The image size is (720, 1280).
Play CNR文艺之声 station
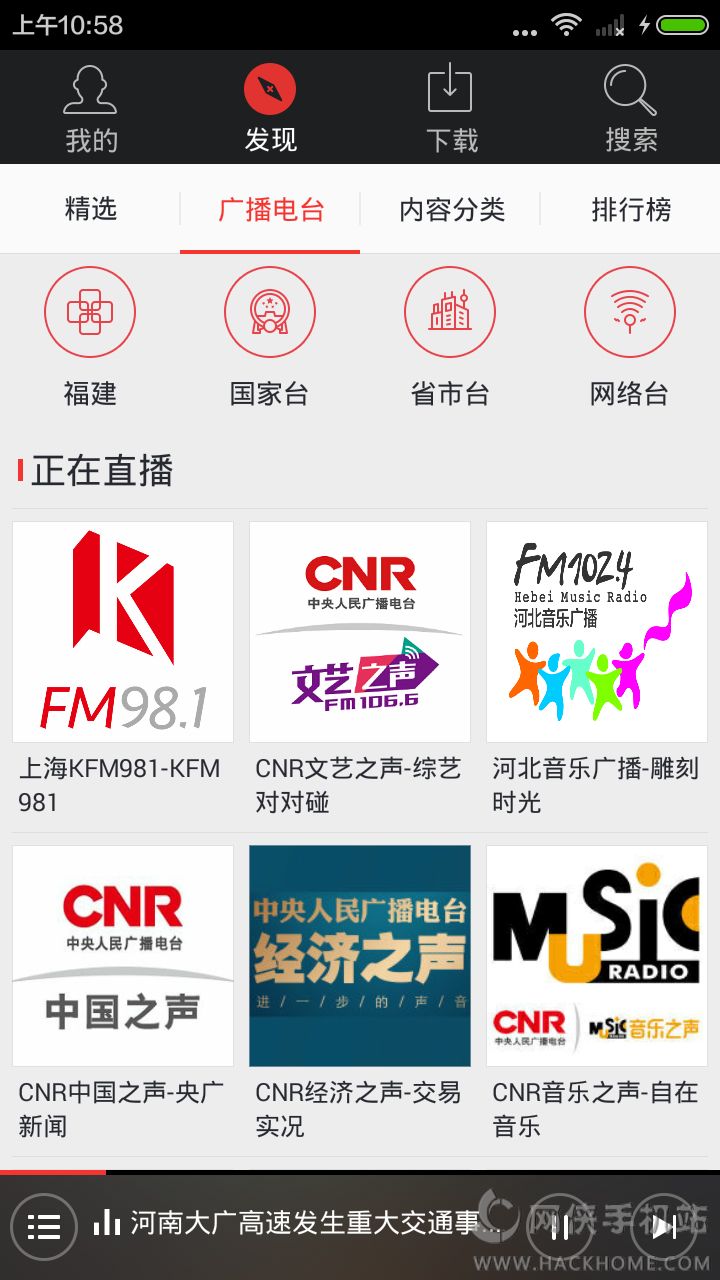[x=360, y=632]
